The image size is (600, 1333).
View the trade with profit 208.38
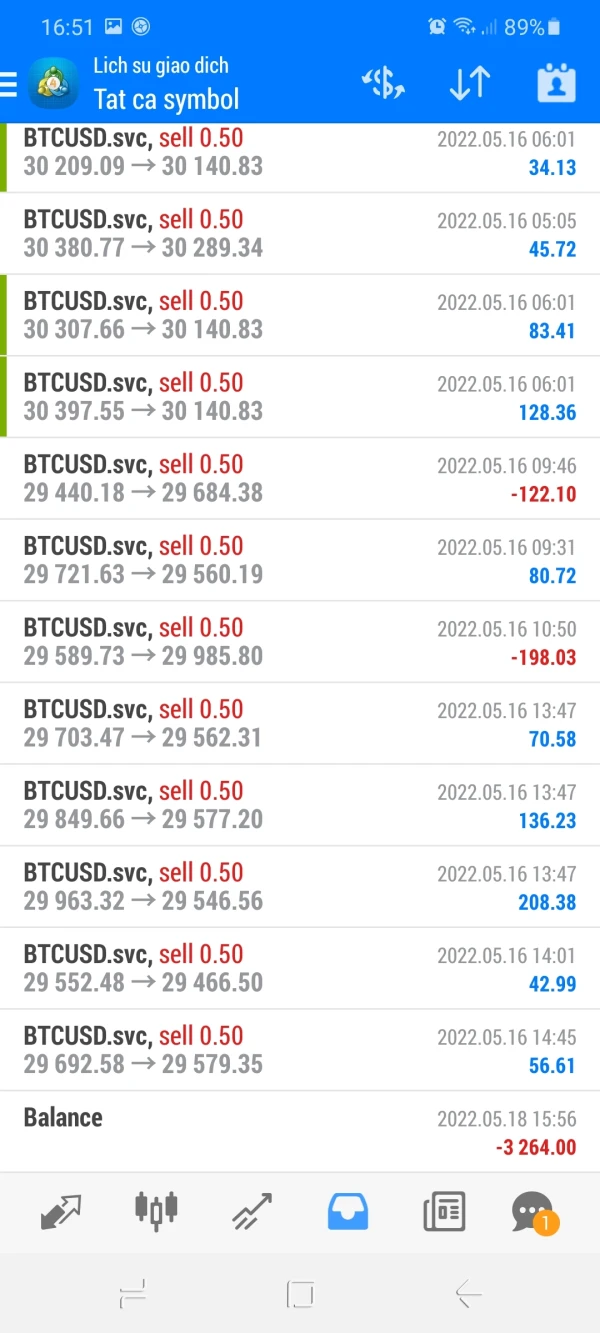point(300,887)
